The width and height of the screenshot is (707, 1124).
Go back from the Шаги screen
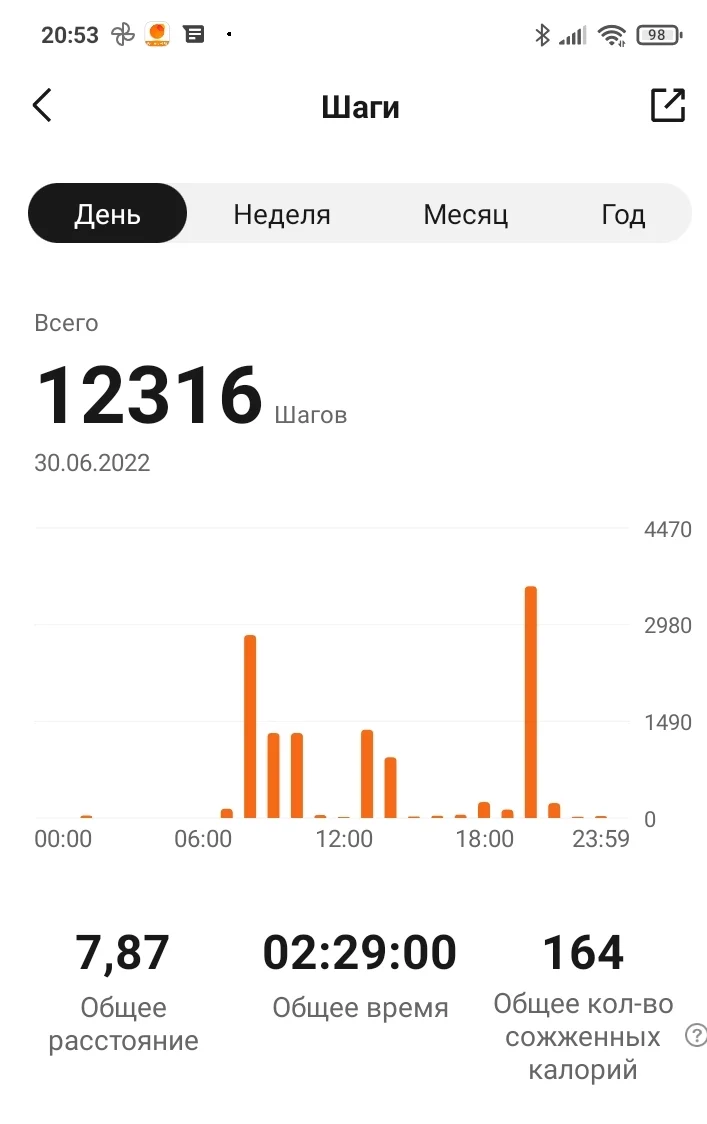tap(42, 105)
